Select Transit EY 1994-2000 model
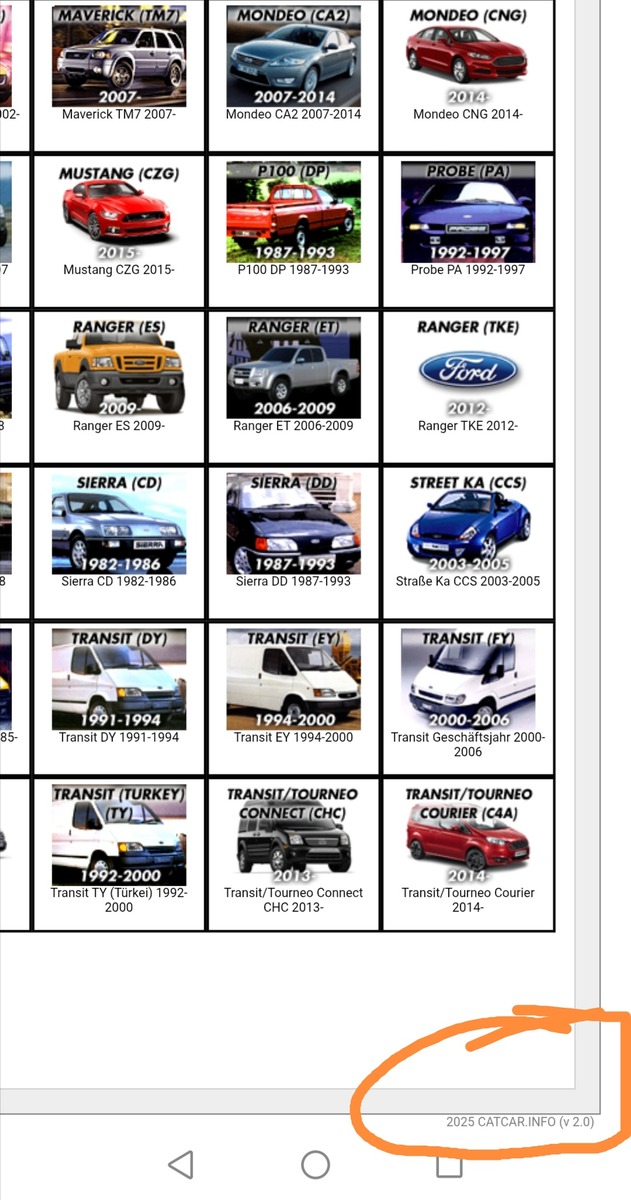631x1200 pixels. [293, 690]
